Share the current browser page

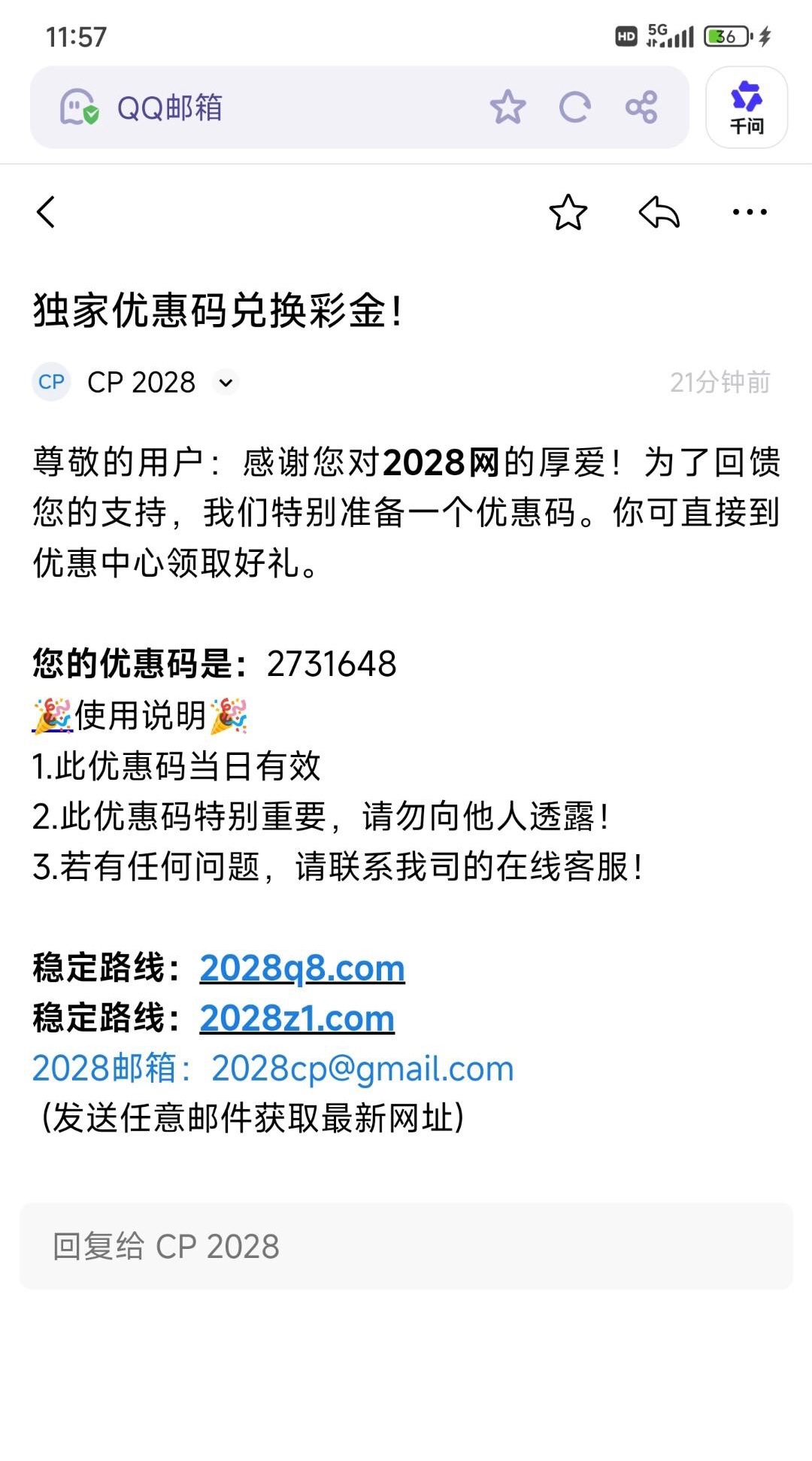[641, 108]
